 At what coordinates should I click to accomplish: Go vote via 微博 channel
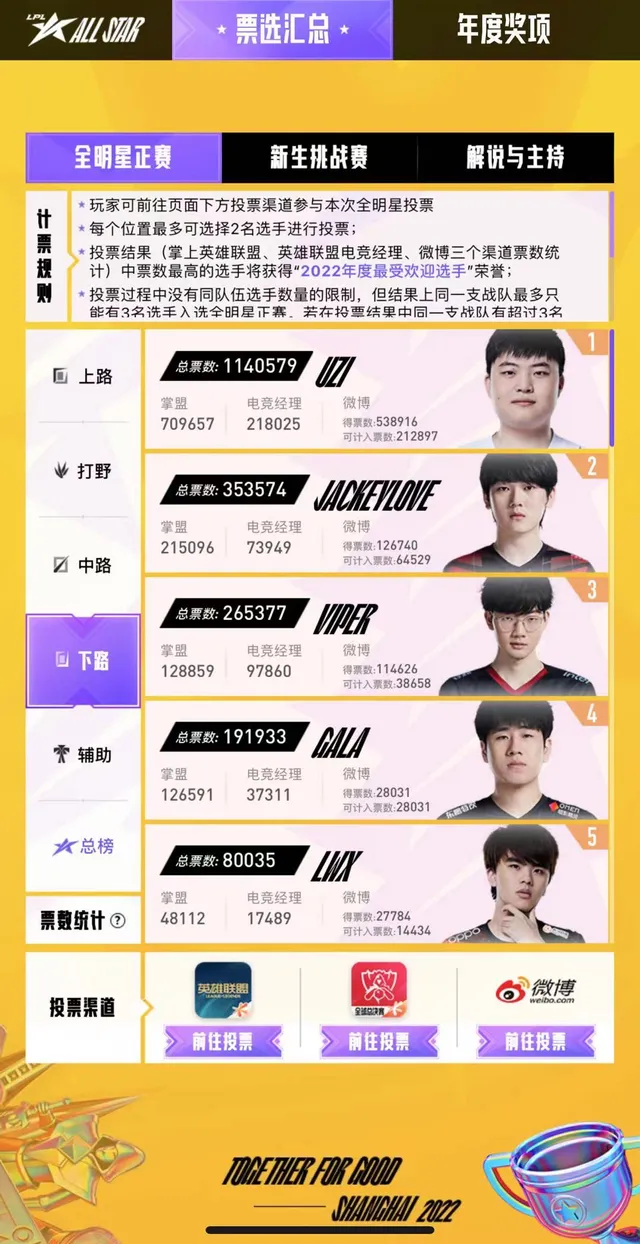pos(535,1041)
